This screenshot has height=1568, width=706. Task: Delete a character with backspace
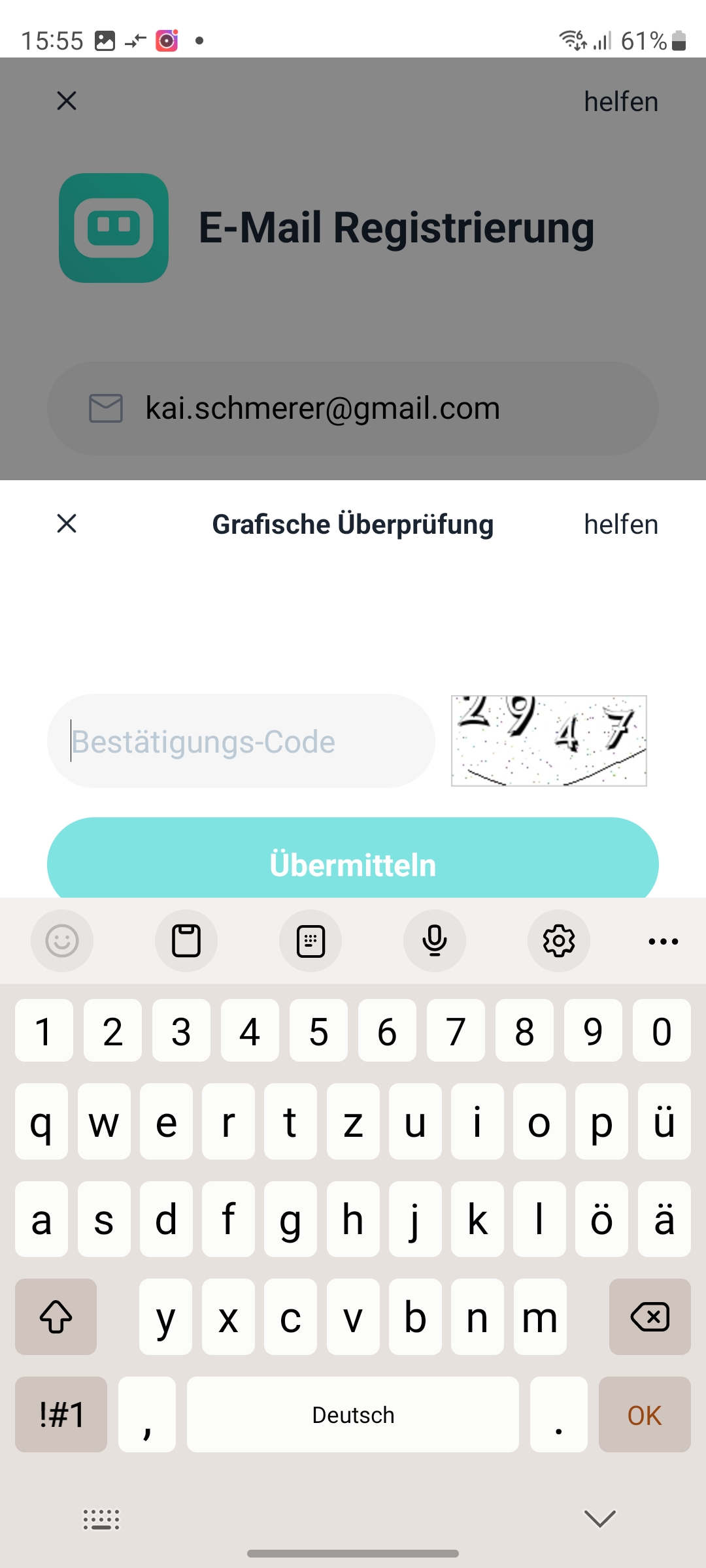[x=649, y=1316]
